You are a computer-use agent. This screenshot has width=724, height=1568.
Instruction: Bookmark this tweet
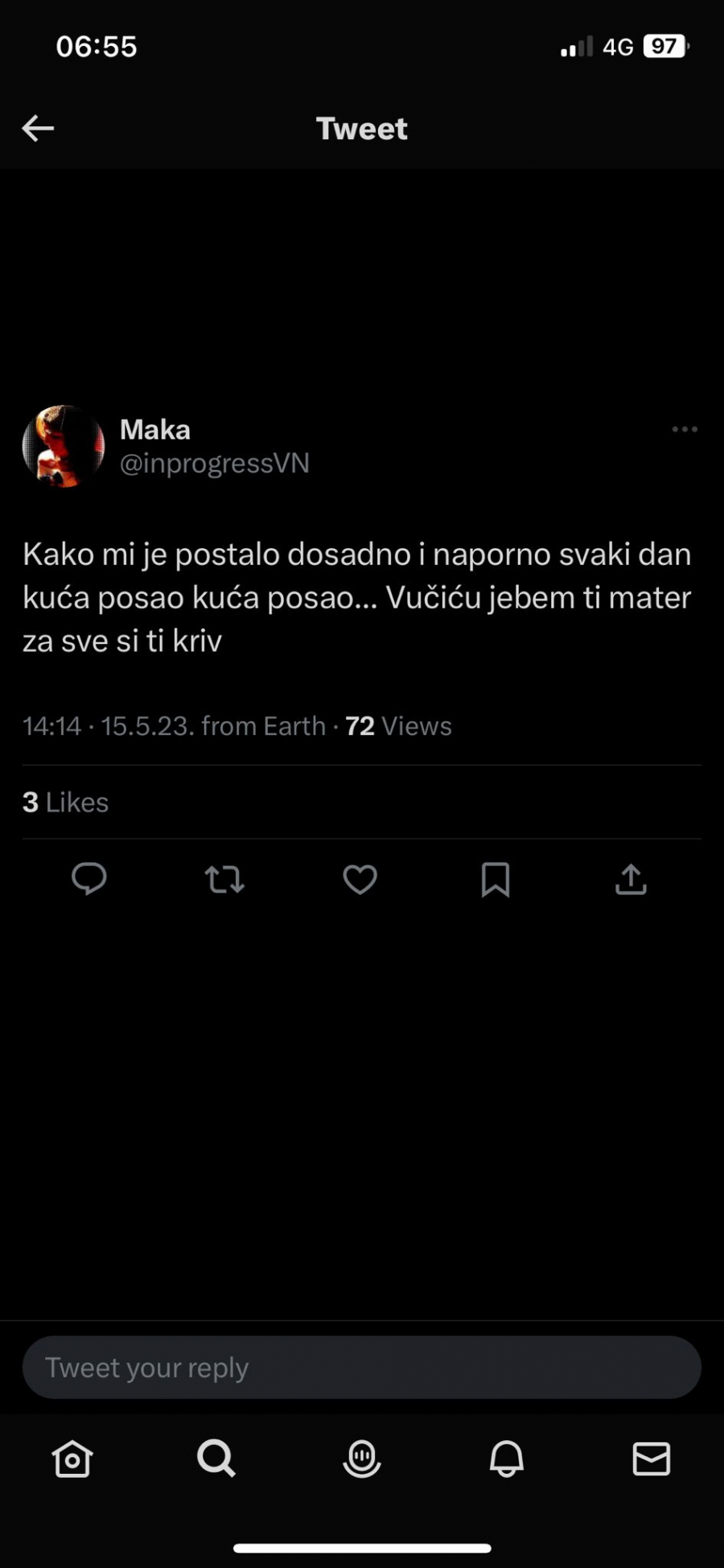496,879
